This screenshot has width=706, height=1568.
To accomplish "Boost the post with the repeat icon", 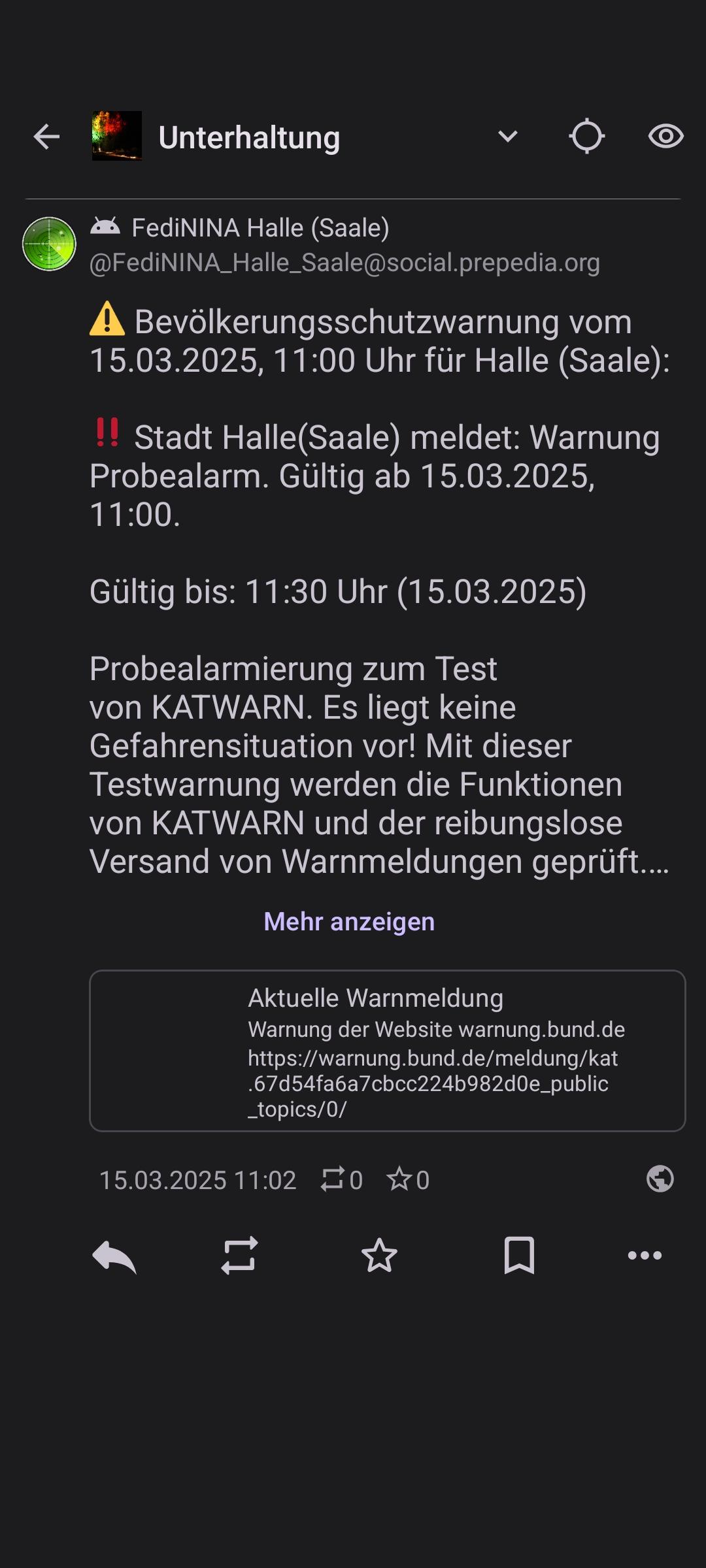I will (x=239, y=1256).
